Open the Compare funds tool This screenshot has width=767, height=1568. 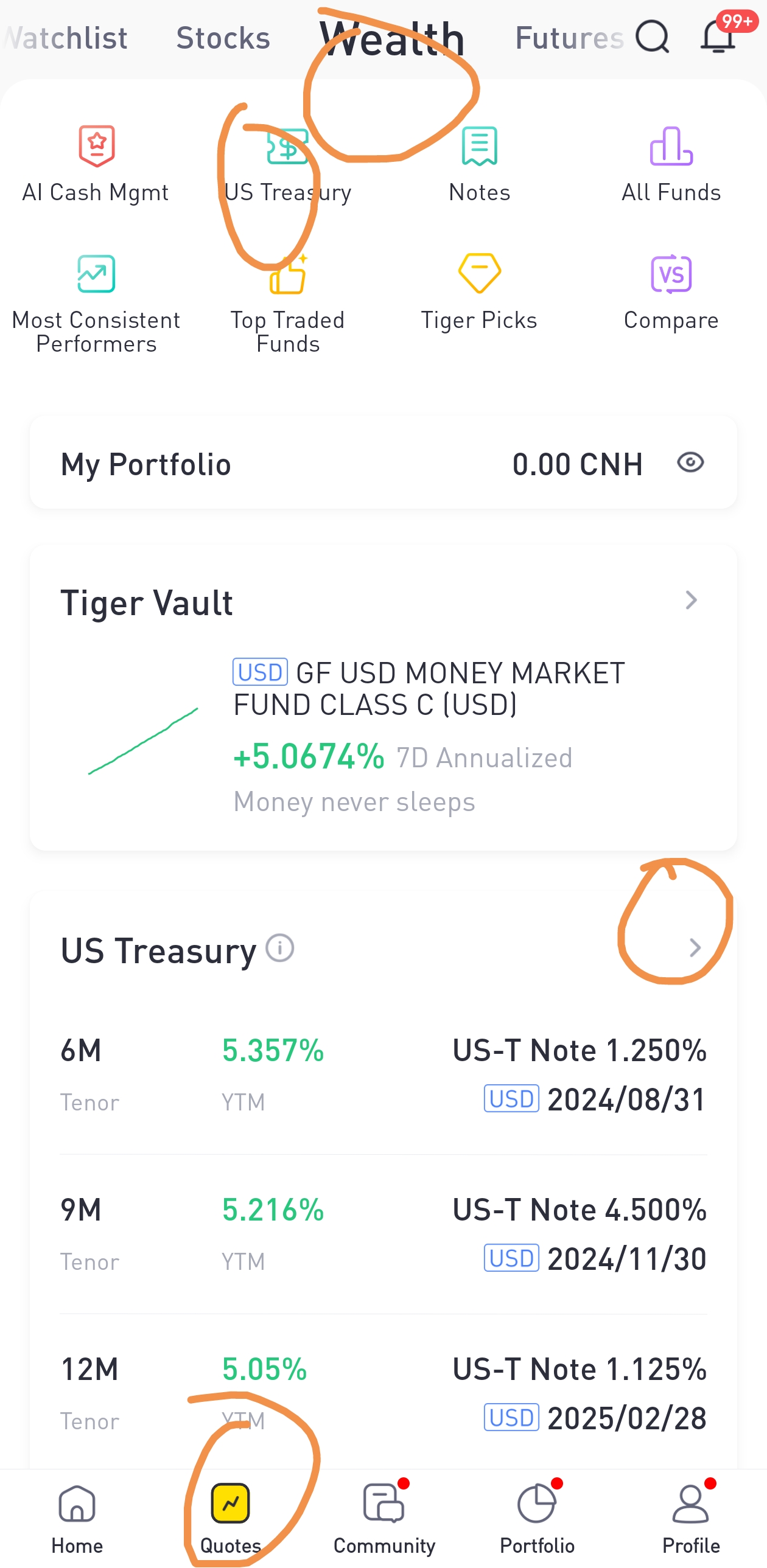[x=671, y=292]
